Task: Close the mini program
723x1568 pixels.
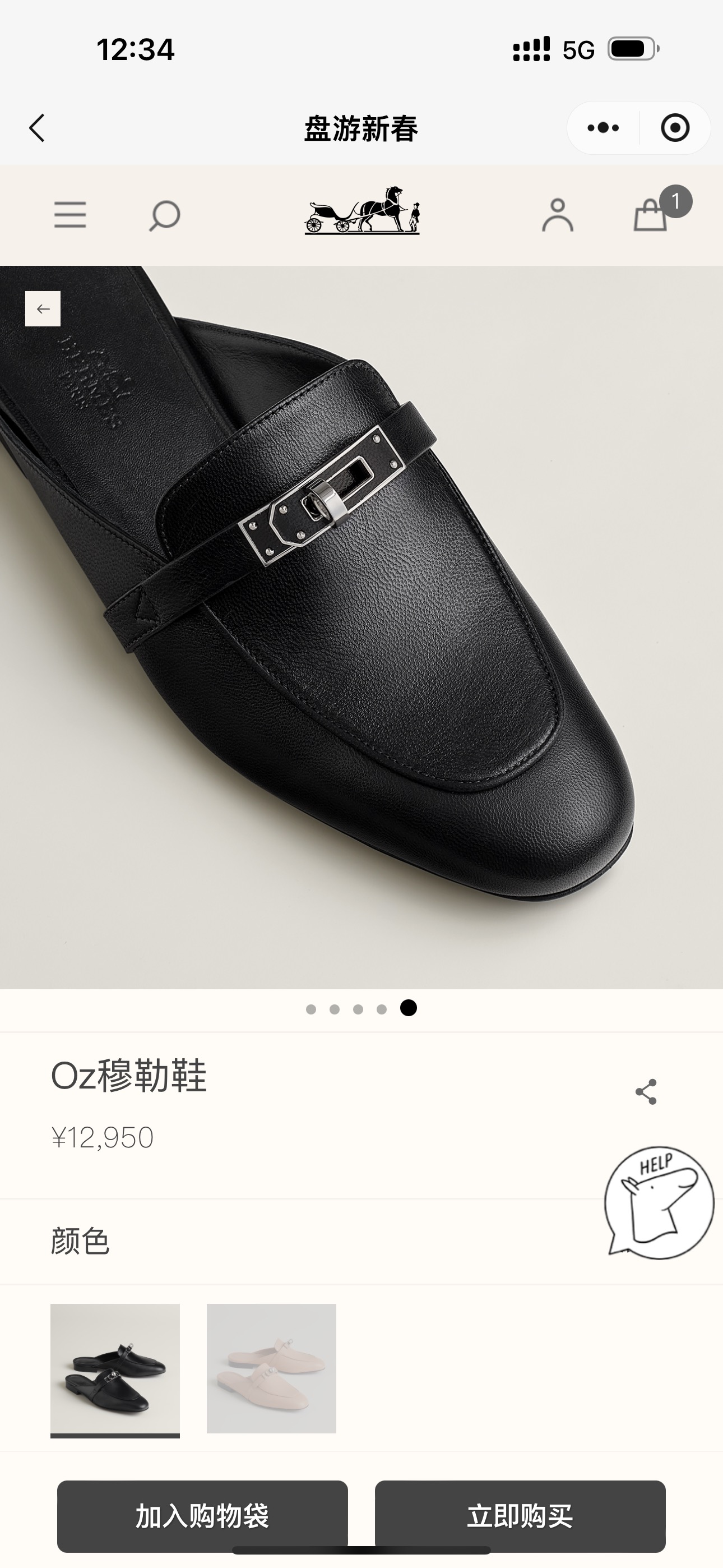Action: click(674, 128)
